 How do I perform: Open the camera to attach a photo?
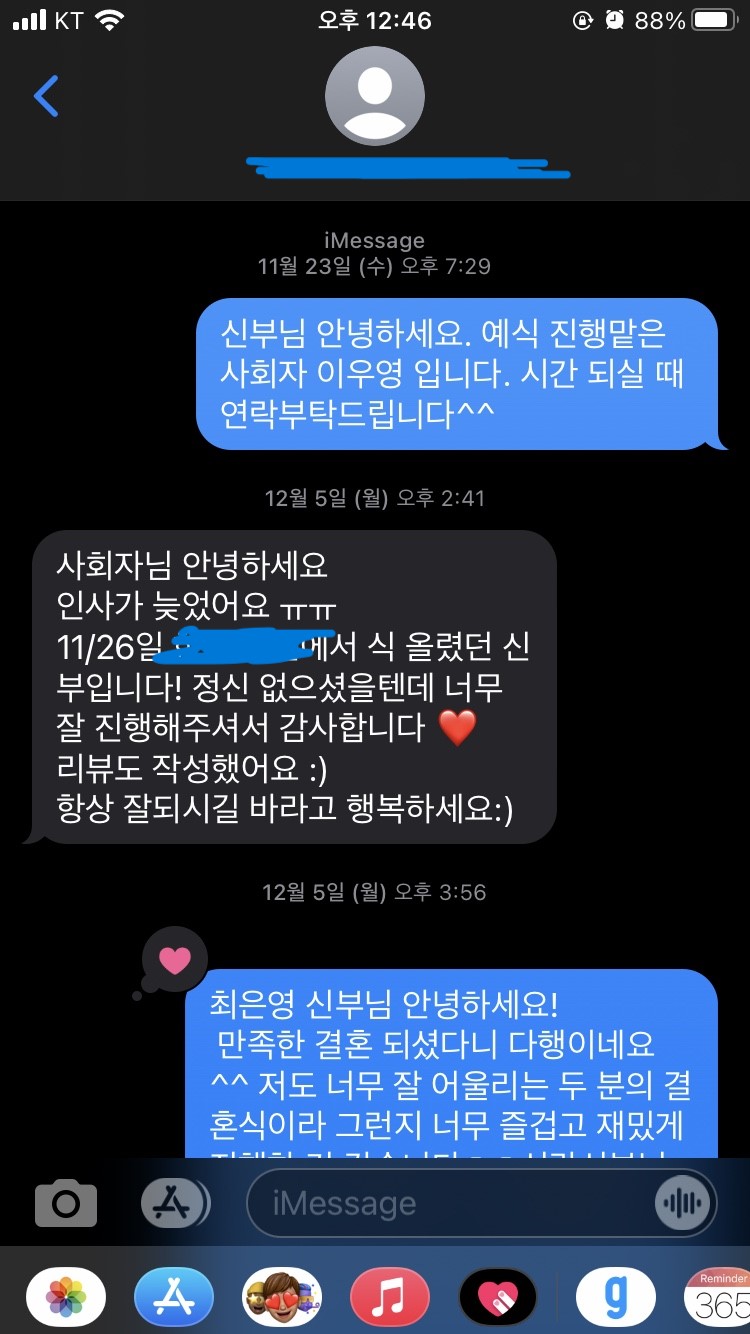pos(66,1203)
